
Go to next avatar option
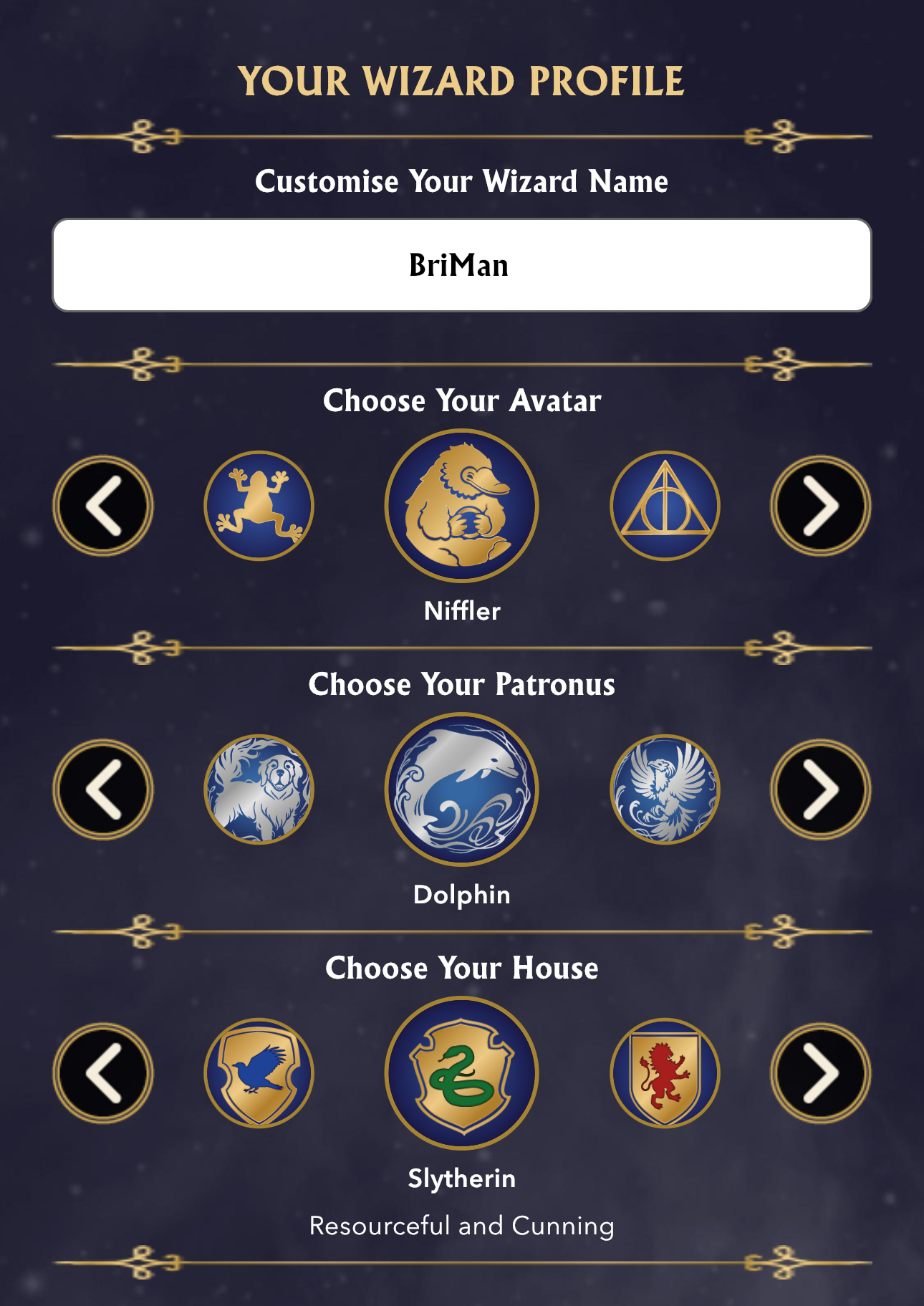(x=820, y=506)
